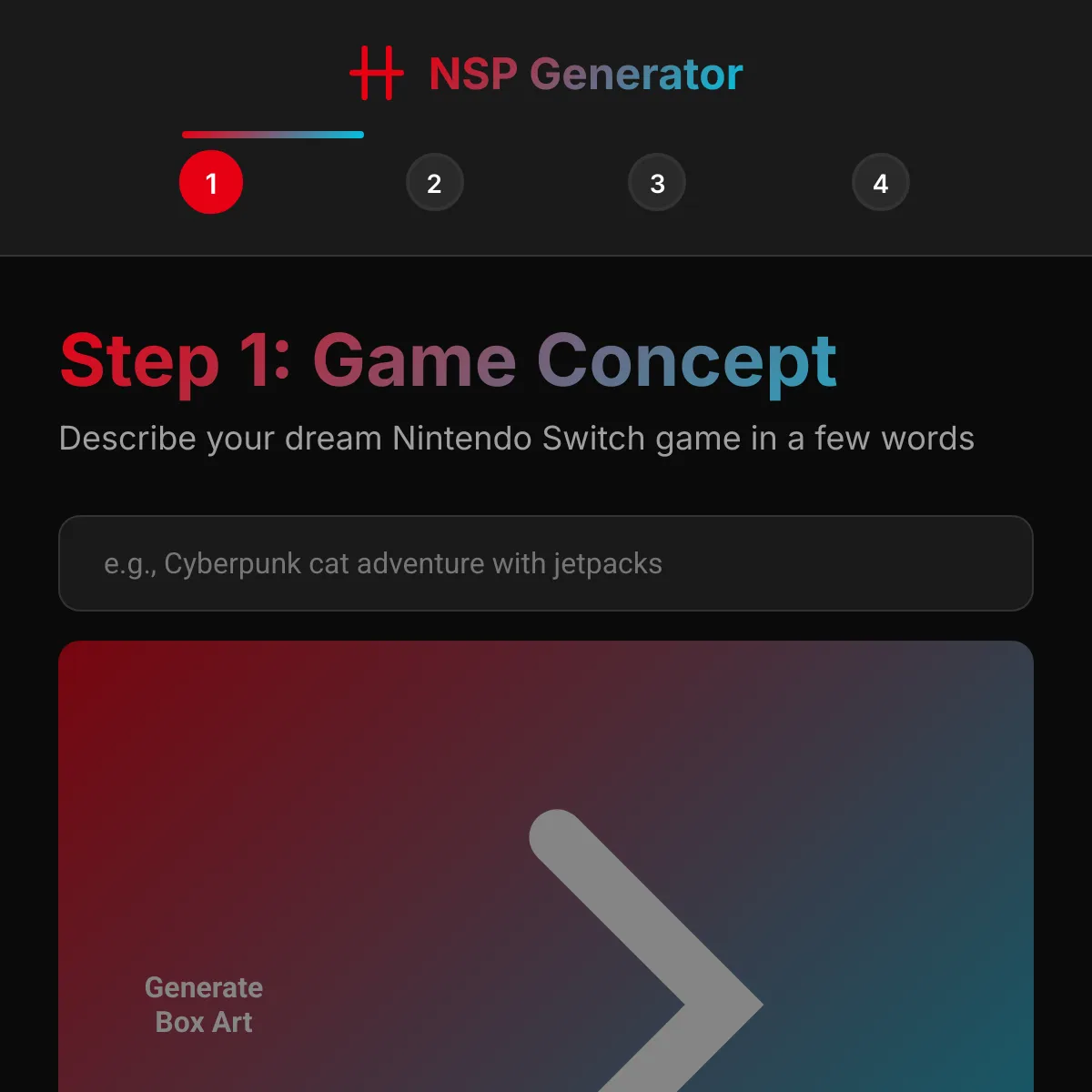Viewport: 1092px width, 1092px height.
Task: Tap the Generate Box Art button
Action: pos(546,866)
